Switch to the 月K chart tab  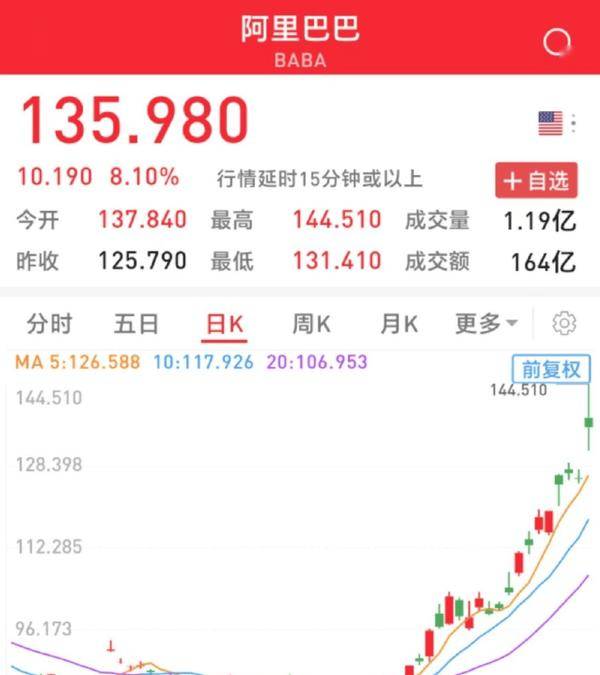(399, 323)
